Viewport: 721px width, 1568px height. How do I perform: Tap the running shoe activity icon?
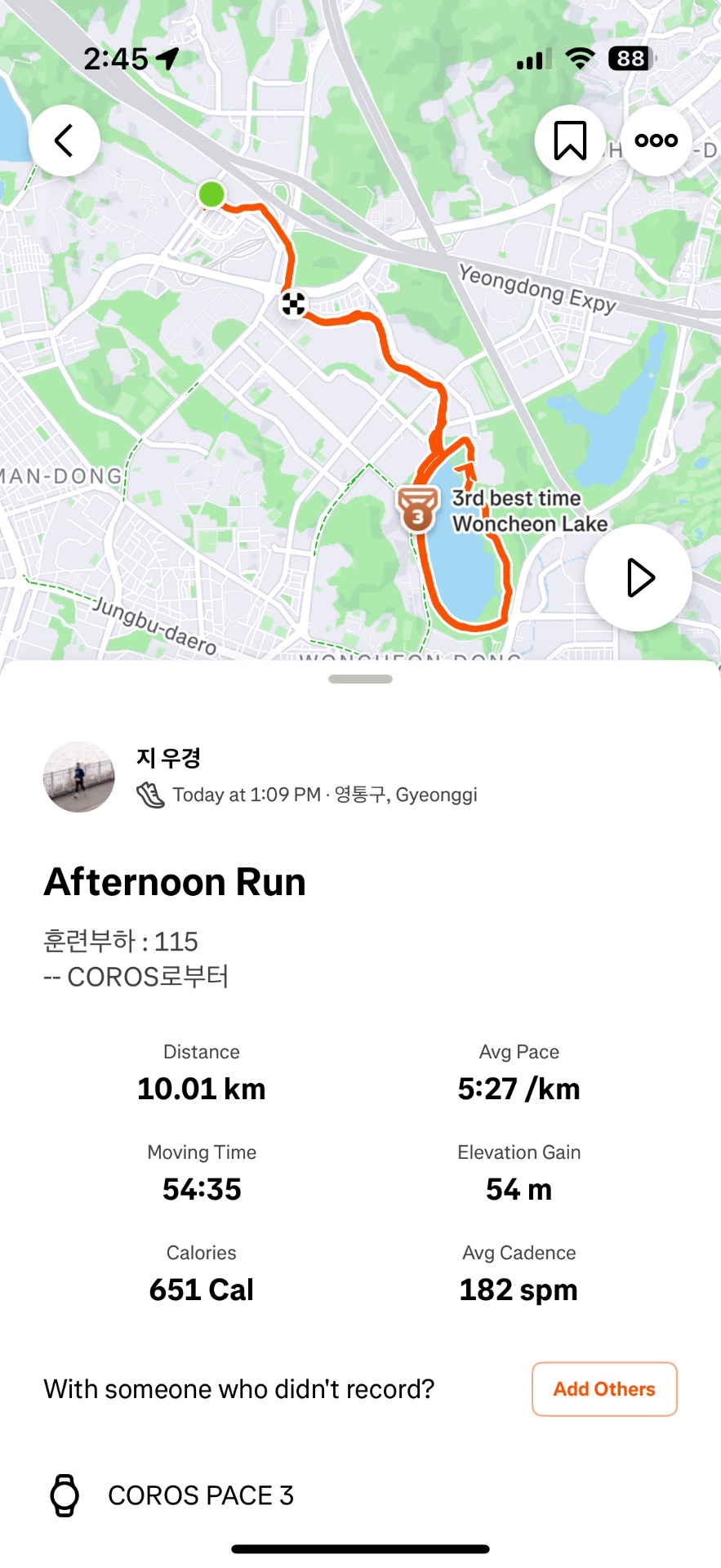click(x=148, y=792)
